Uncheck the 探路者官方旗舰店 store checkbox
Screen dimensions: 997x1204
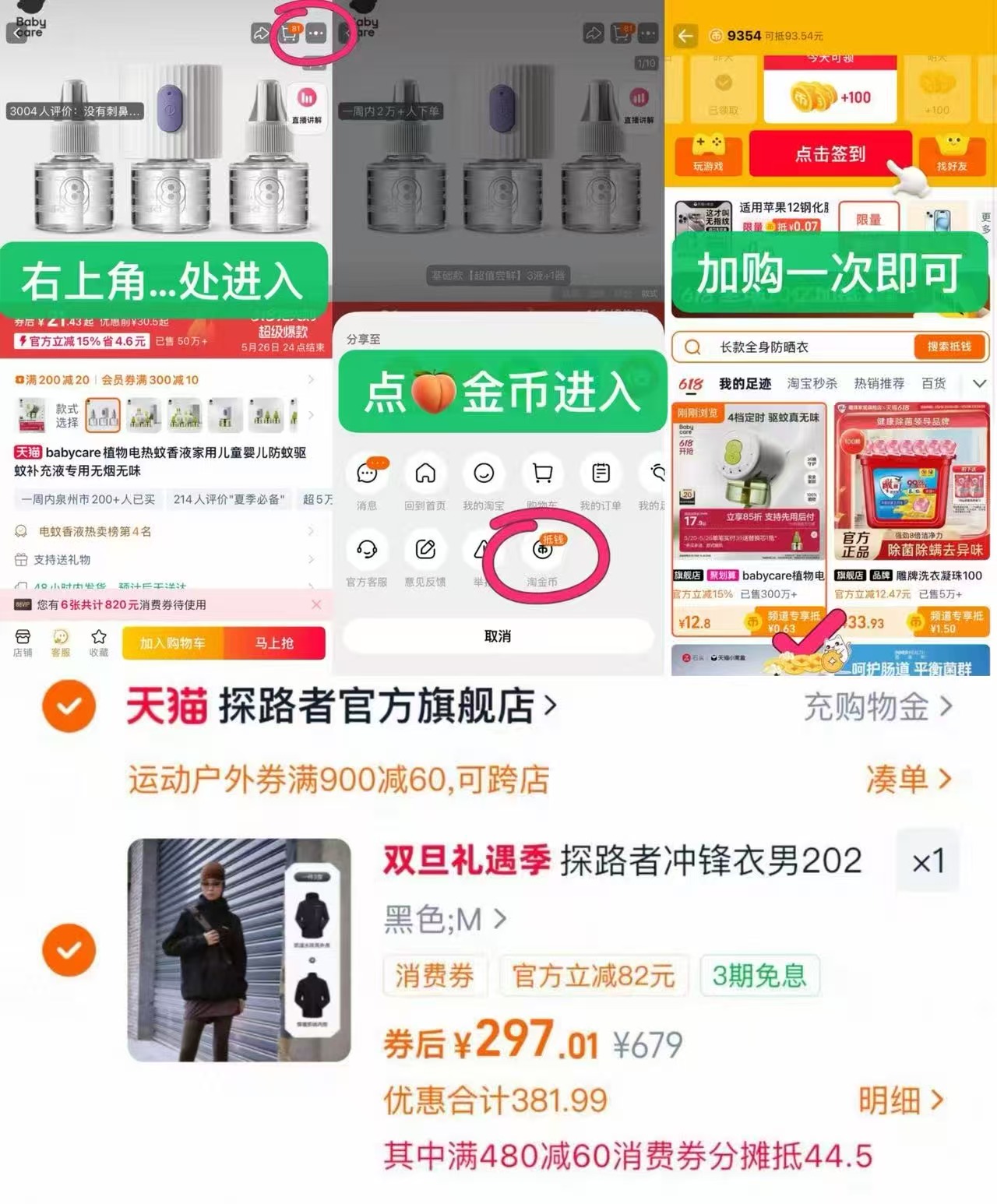point(69,707)
